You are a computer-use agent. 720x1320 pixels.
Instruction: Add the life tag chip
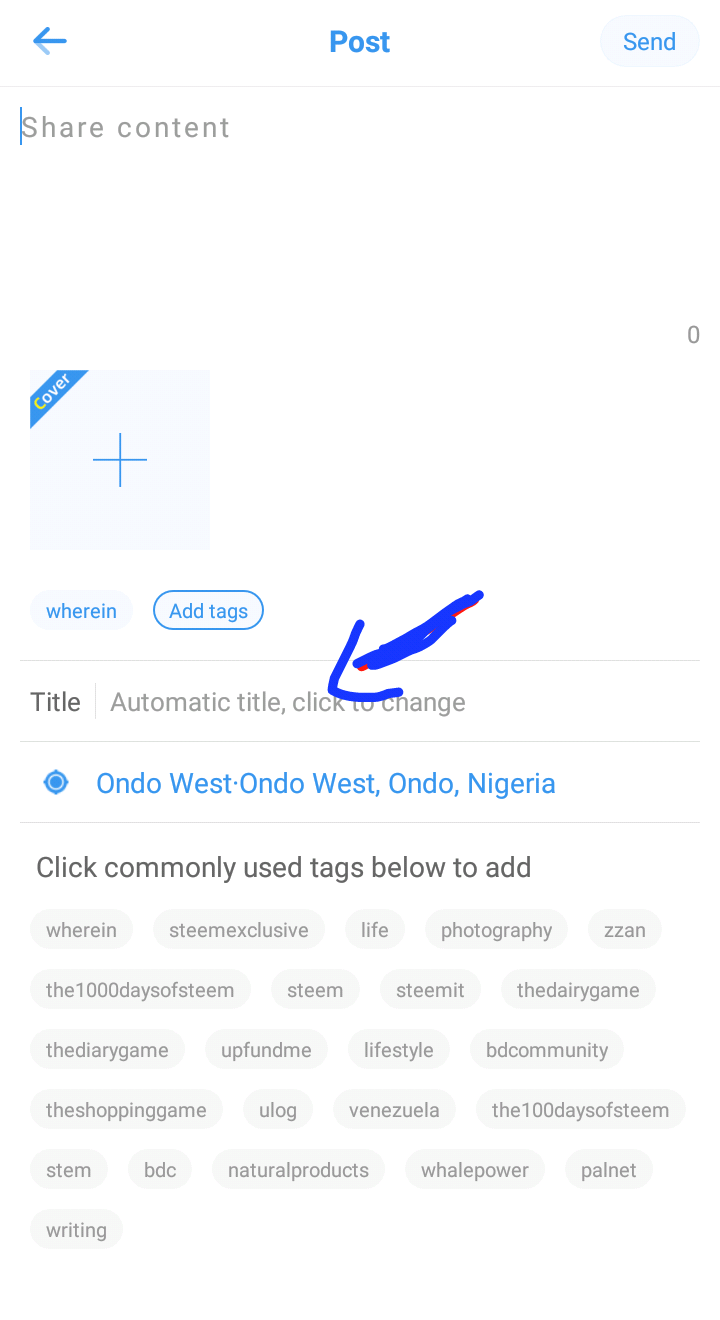(x=375, y=930)
